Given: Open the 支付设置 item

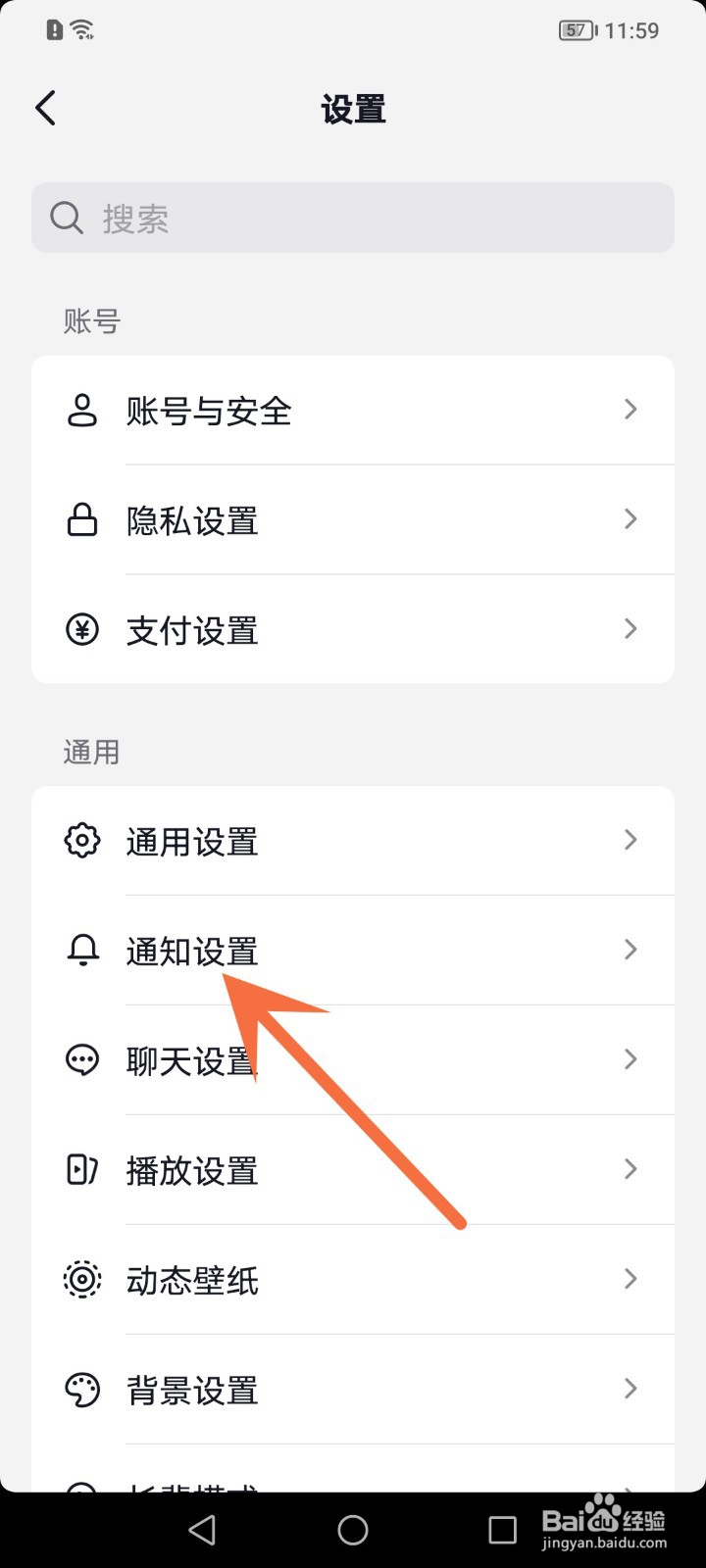Looking at the screenshot, I should [192, 629].
